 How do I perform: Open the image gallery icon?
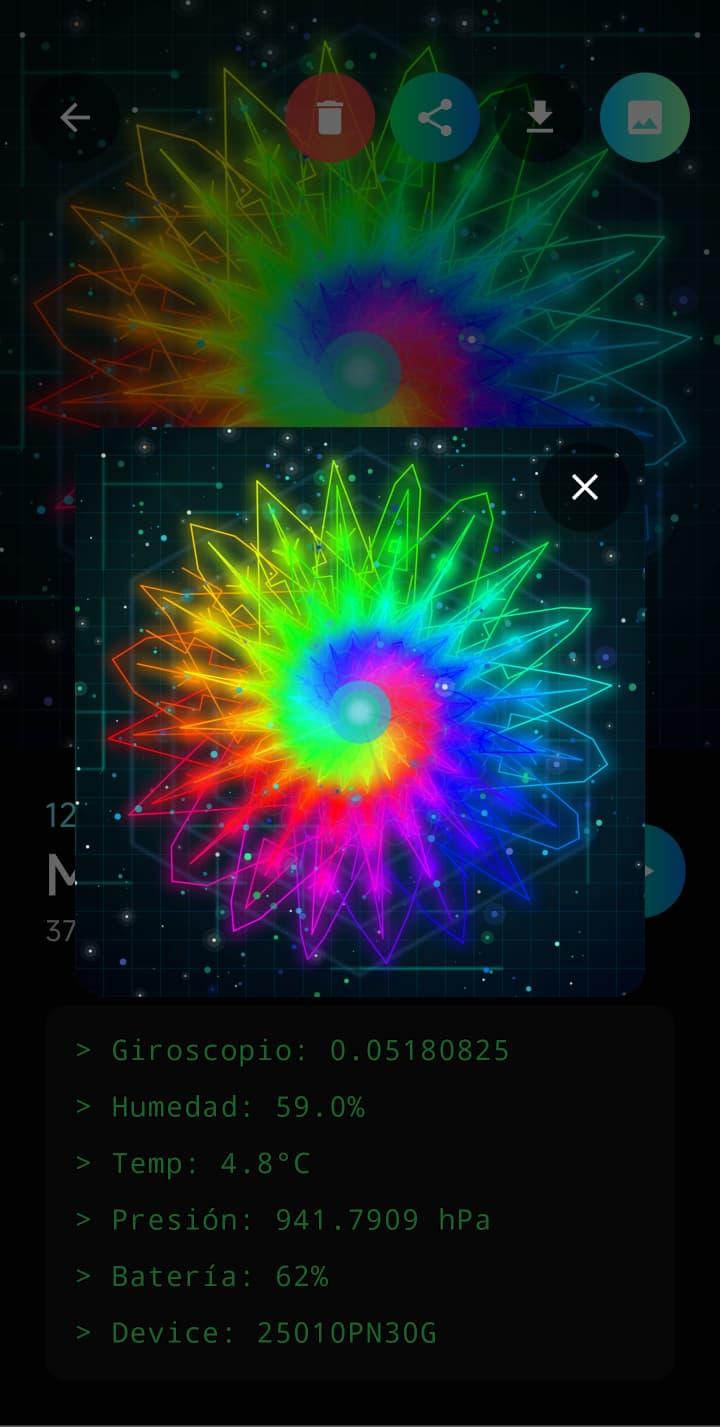[x=644, y=118]
